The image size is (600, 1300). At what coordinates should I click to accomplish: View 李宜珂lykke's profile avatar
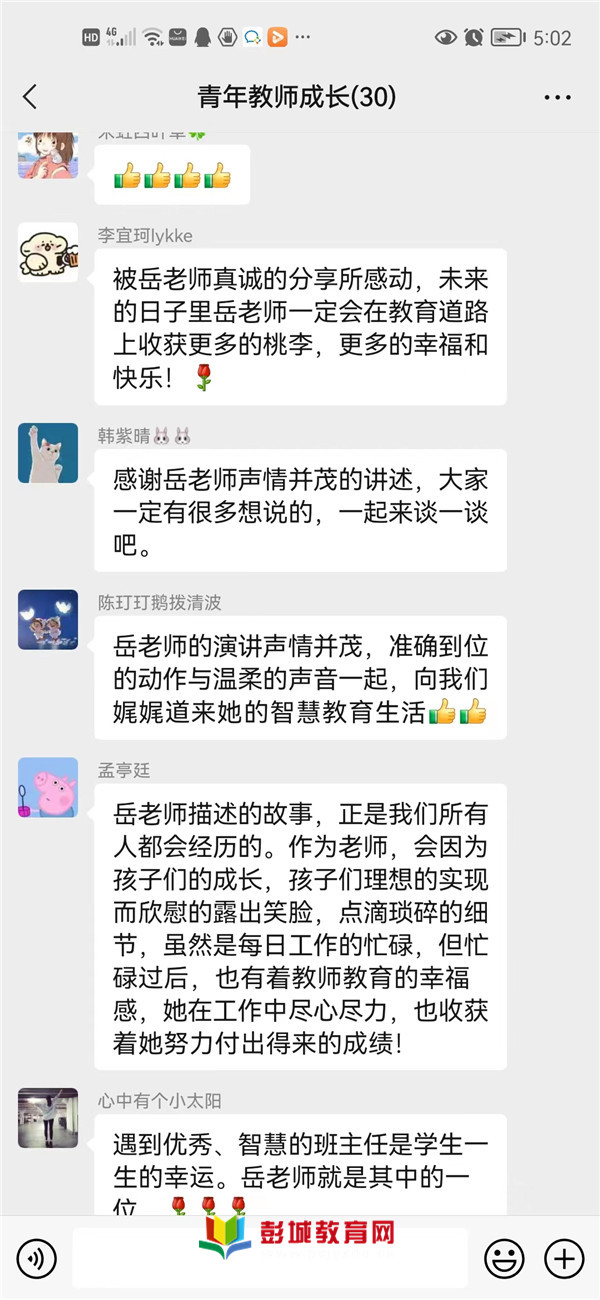(x=48, y=252)
